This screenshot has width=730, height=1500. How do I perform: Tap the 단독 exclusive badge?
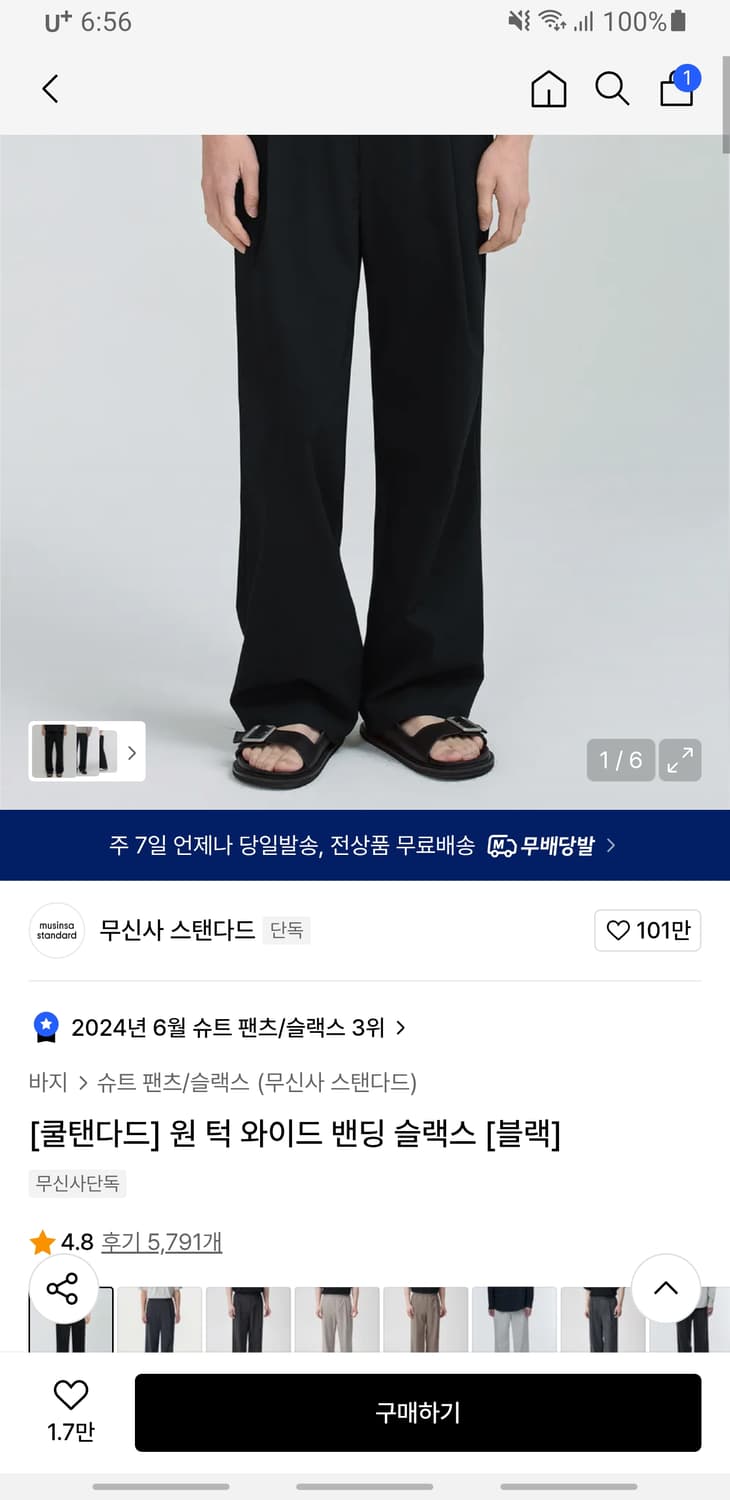286,930
